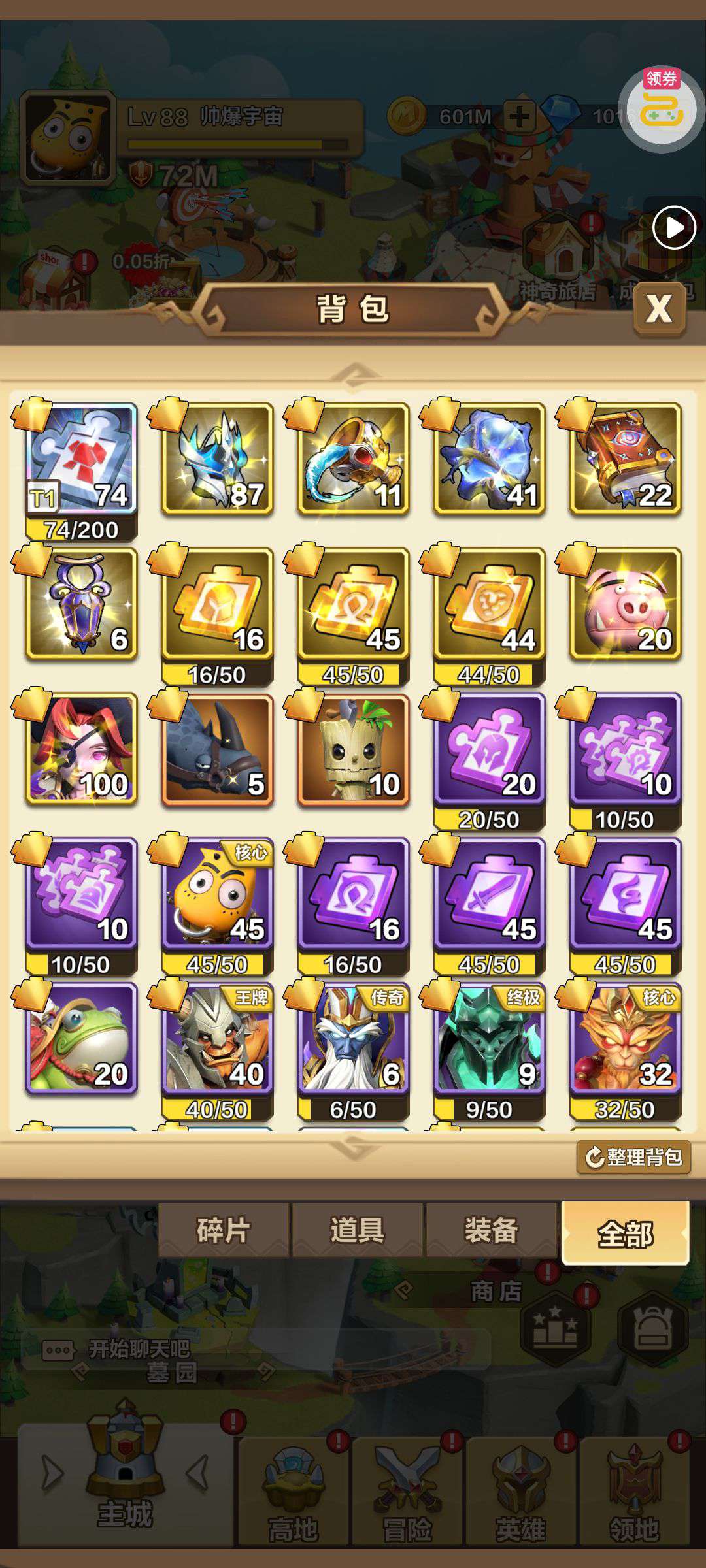Select the tree stump hero shard 10
Screen dimensions: 706x1568
coord(353,749)
